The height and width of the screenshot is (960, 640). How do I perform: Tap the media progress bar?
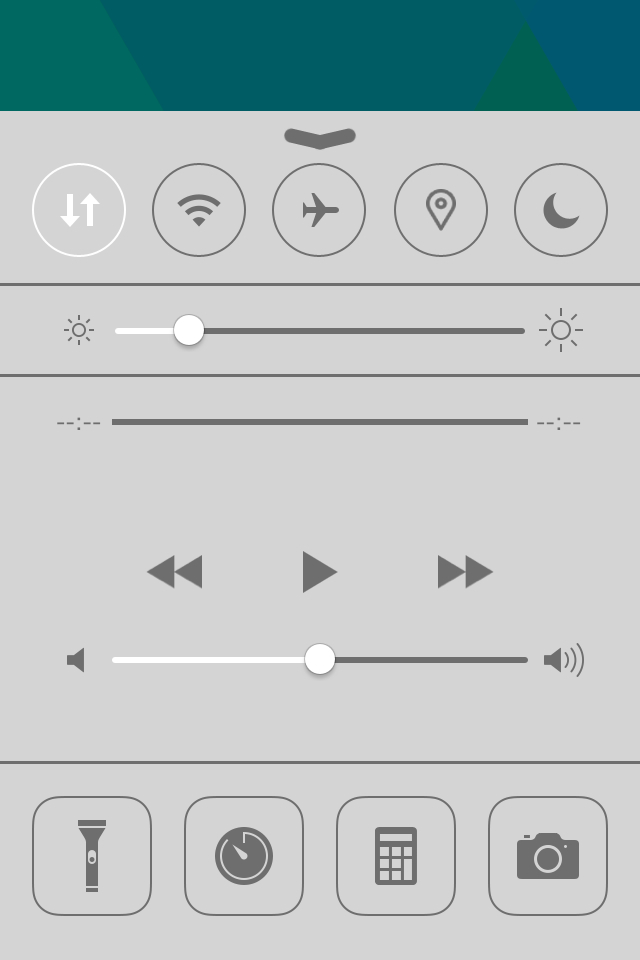[x=320, y=422]
